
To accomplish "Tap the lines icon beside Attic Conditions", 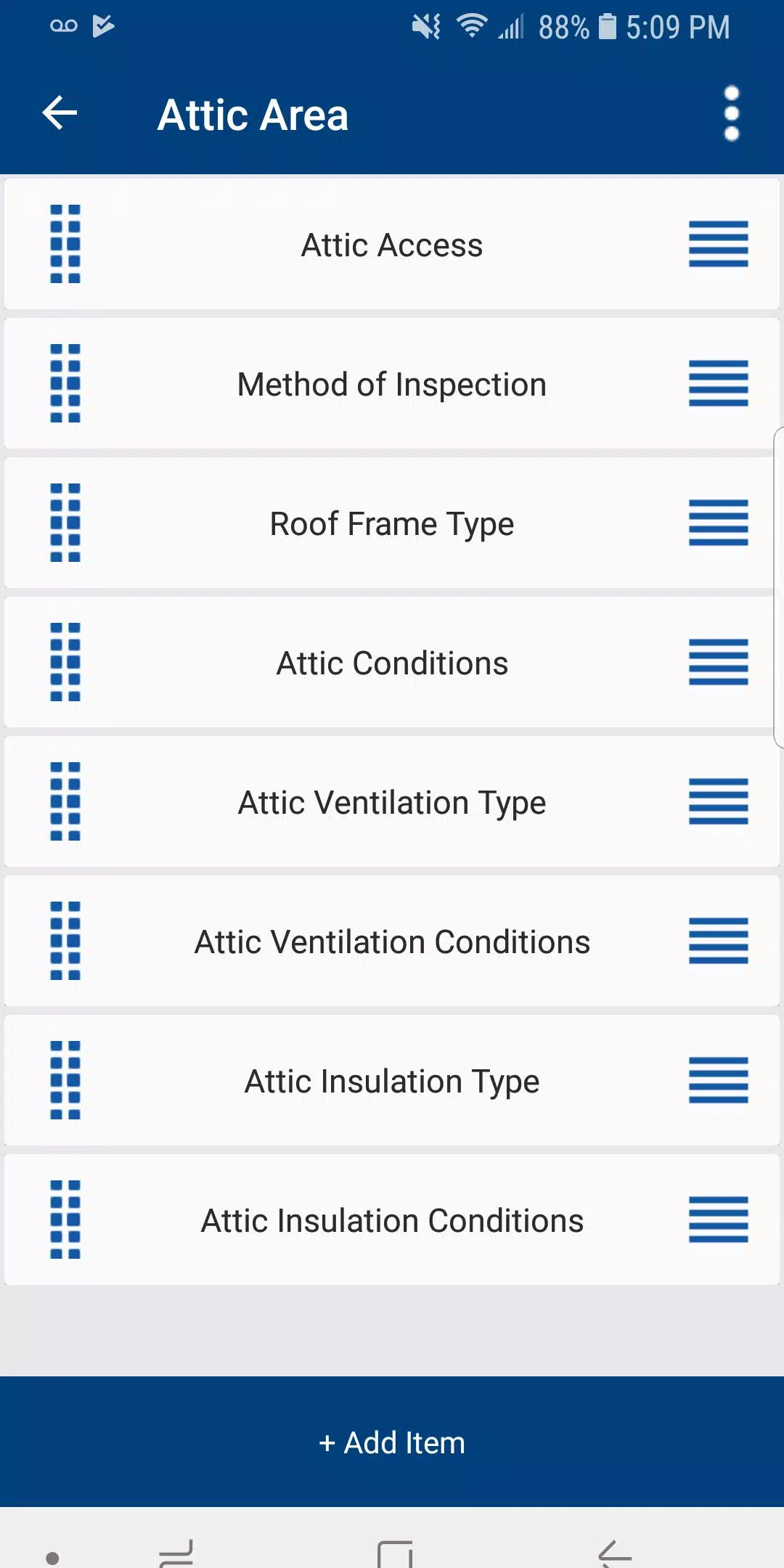I will (x=719, y=662).
